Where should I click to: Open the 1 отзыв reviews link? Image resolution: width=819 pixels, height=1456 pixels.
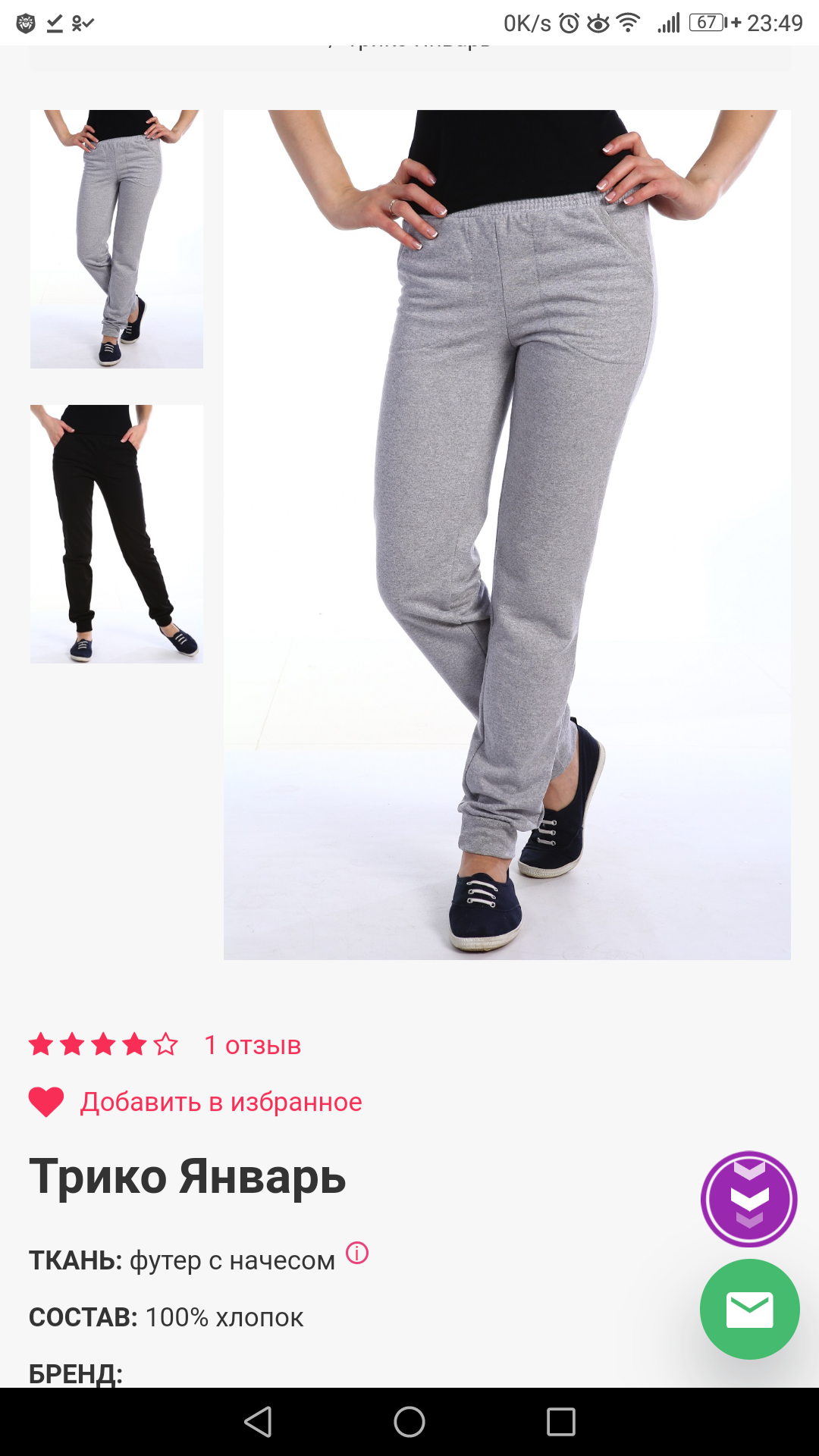coord(253,1045)
